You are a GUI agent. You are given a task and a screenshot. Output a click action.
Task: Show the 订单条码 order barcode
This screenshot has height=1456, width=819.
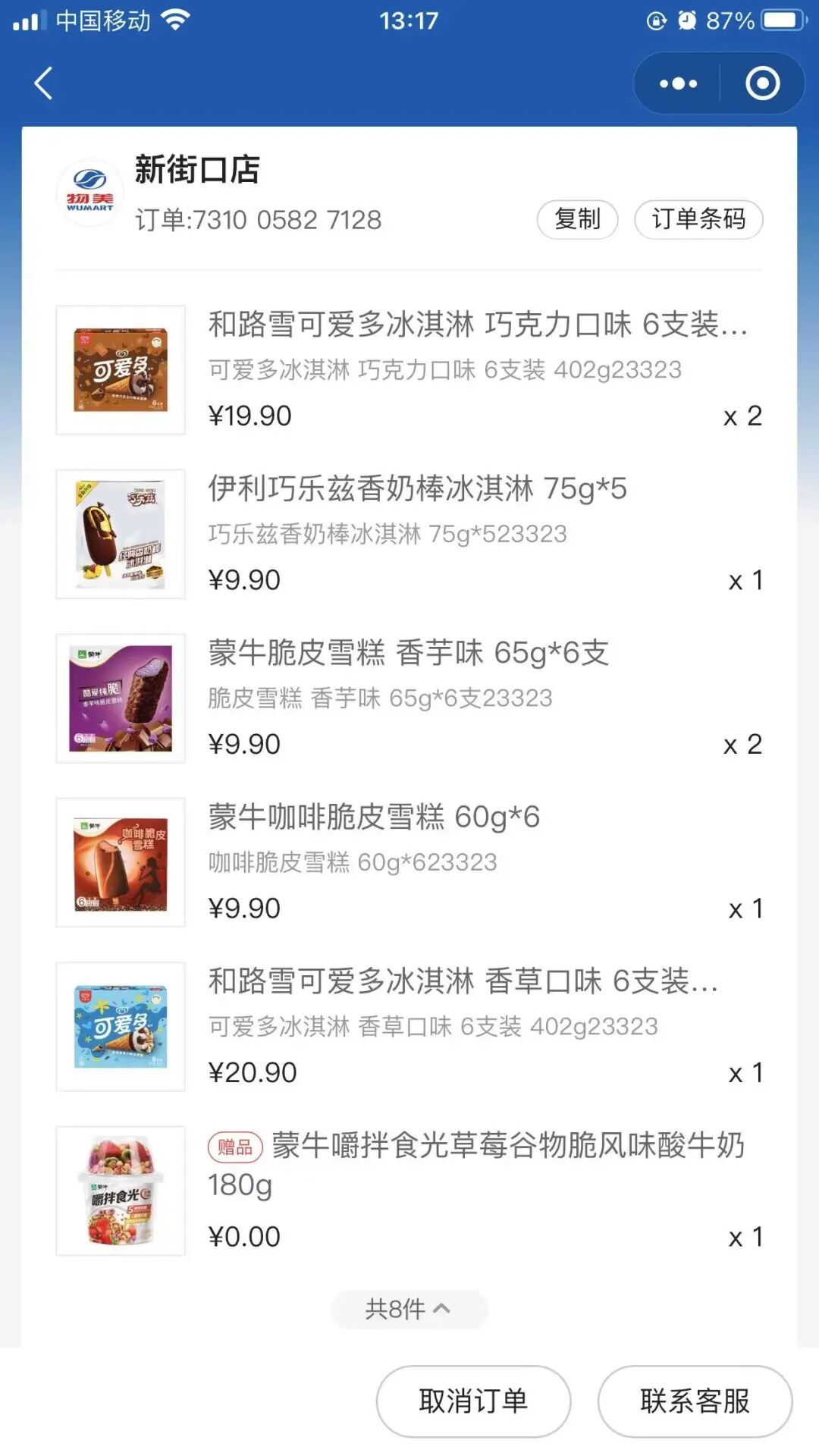pyautogui.click(x=698, y=219)
